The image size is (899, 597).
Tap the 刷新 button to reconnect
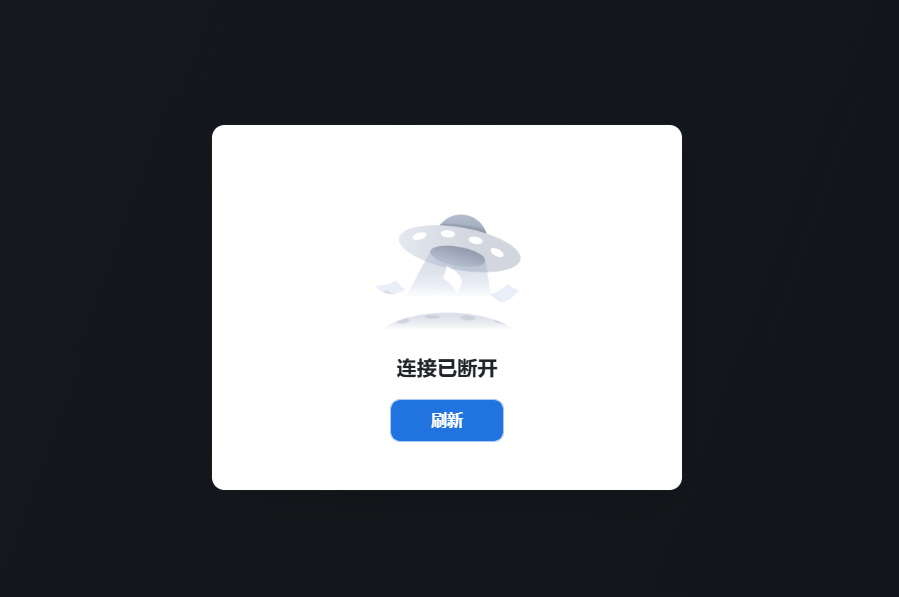446,420
